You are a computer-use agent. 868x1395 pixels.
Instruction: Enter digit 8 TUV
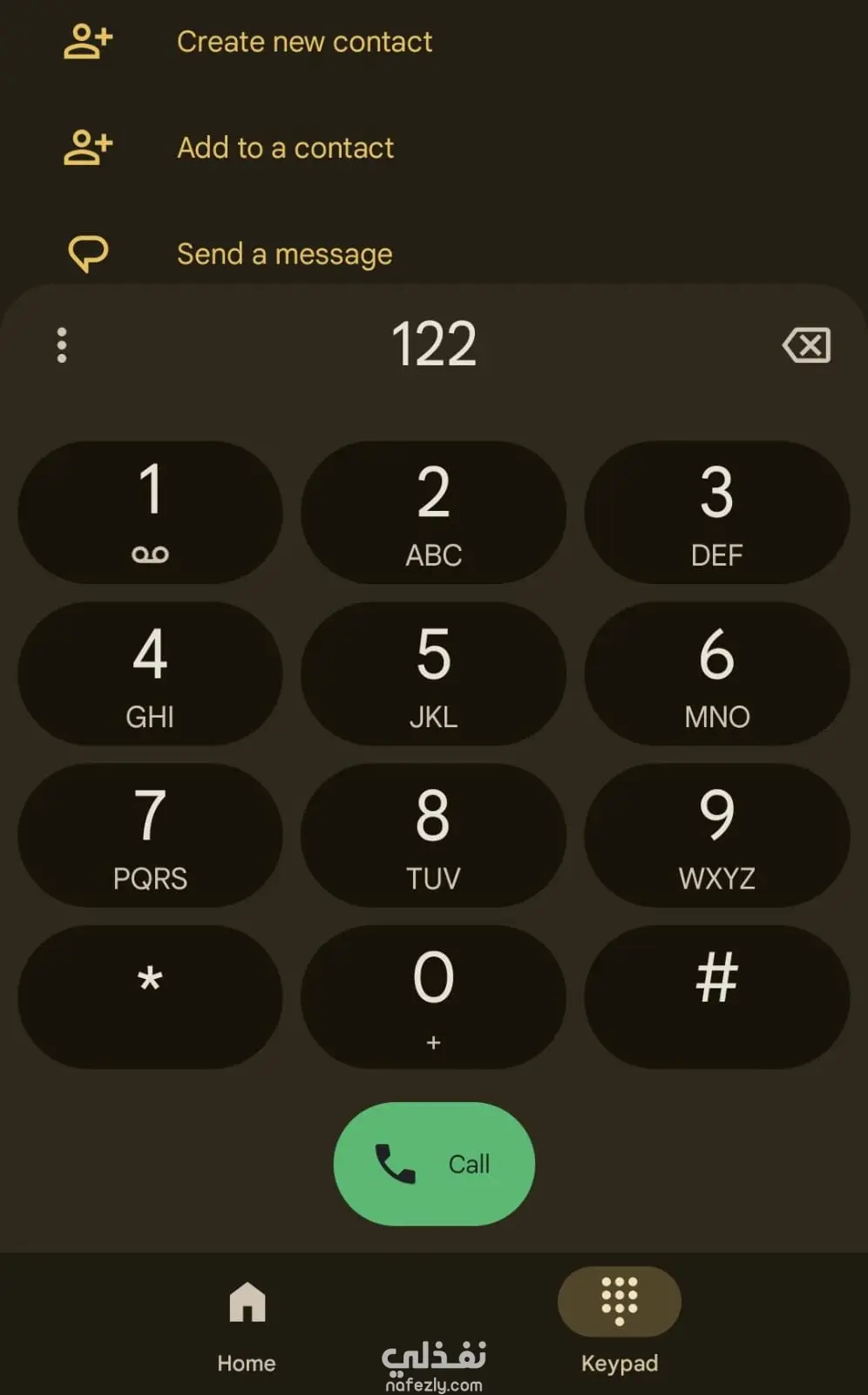click(433, 835)
